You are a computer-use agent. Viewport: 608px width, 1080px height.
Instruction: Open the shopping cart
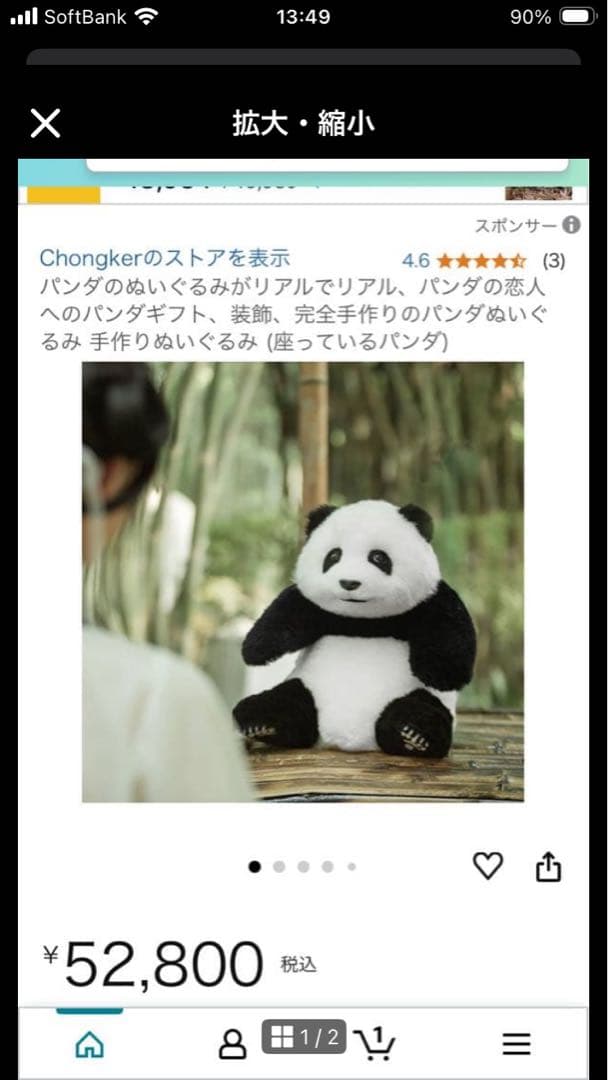coord(376,1045)
